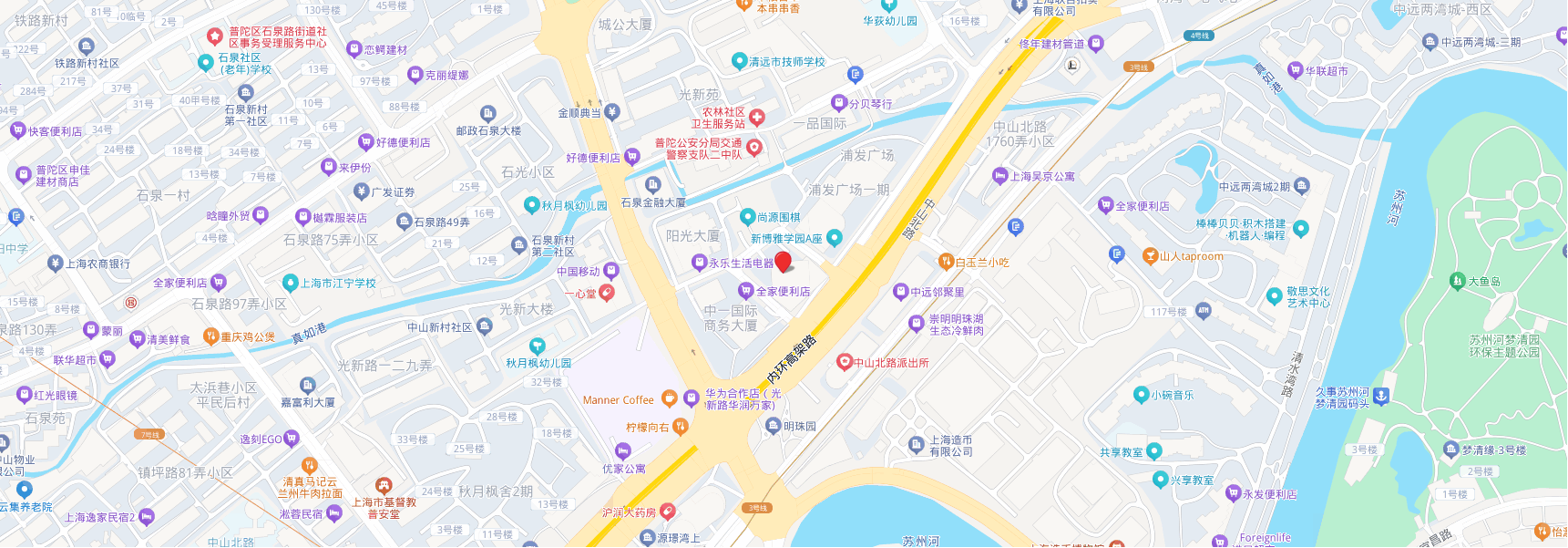Image resolution: width=1568 pixels, height=548 pixels.
Task: Tap the 一心堂 pharmacy marker
Action: [x=607, y=293]
